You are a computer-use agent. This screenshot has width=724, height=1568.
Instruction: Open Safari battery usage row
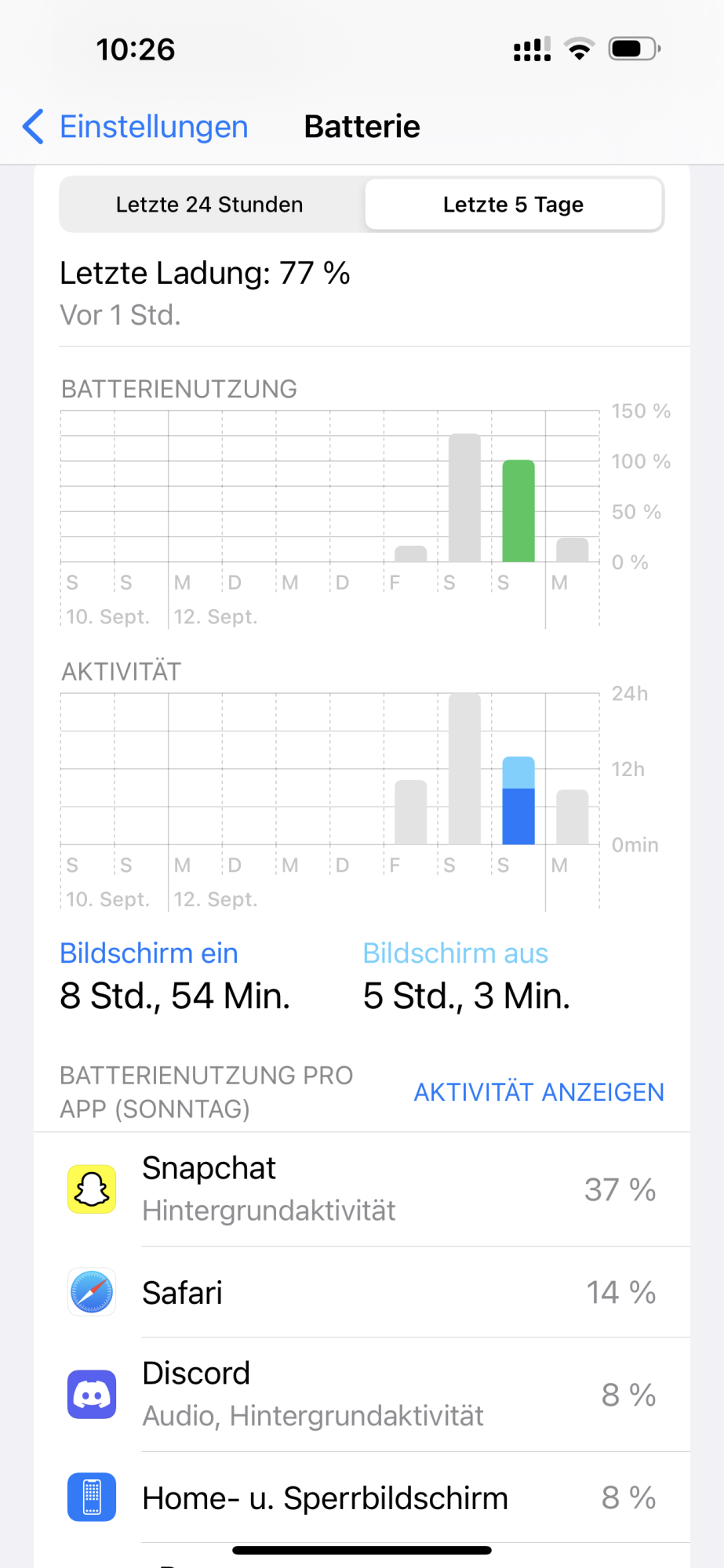pos(362,1292)
